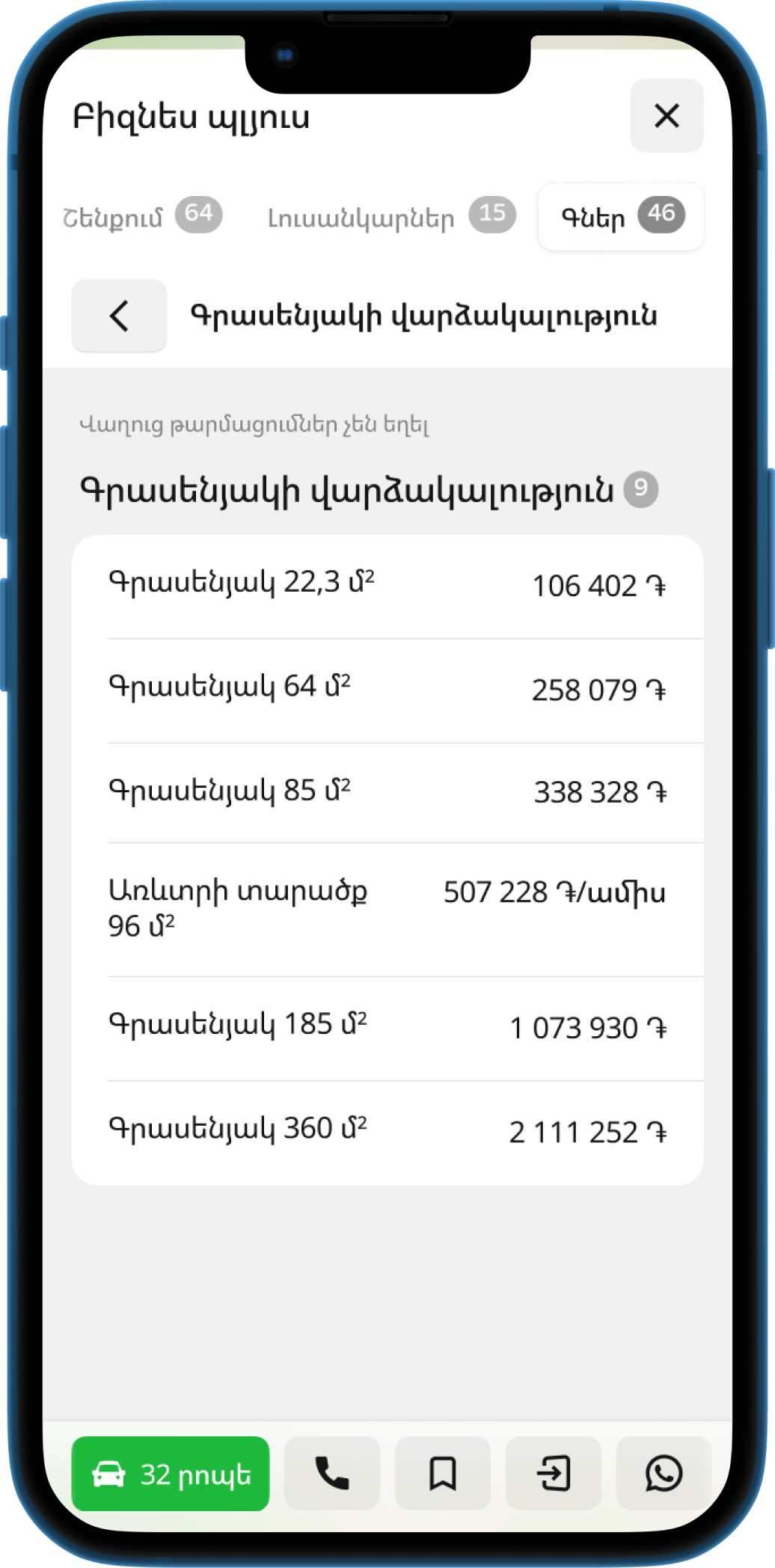Bookmark this place

pos(442,1474)
